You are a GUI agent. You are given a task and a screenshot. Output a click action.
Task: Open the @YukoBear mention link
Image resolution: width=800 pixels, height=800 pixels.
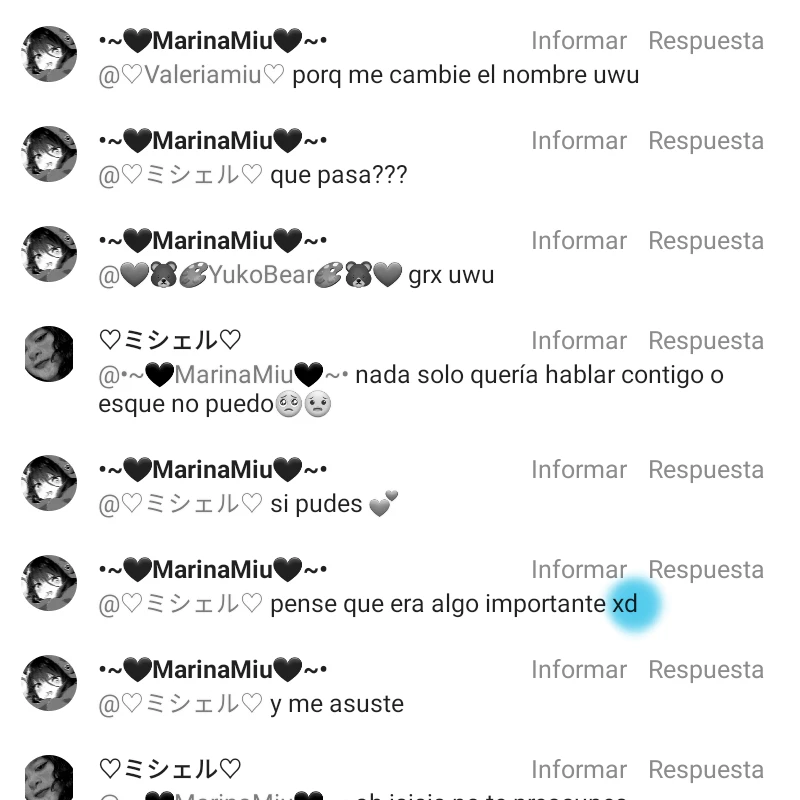(250, 275)
